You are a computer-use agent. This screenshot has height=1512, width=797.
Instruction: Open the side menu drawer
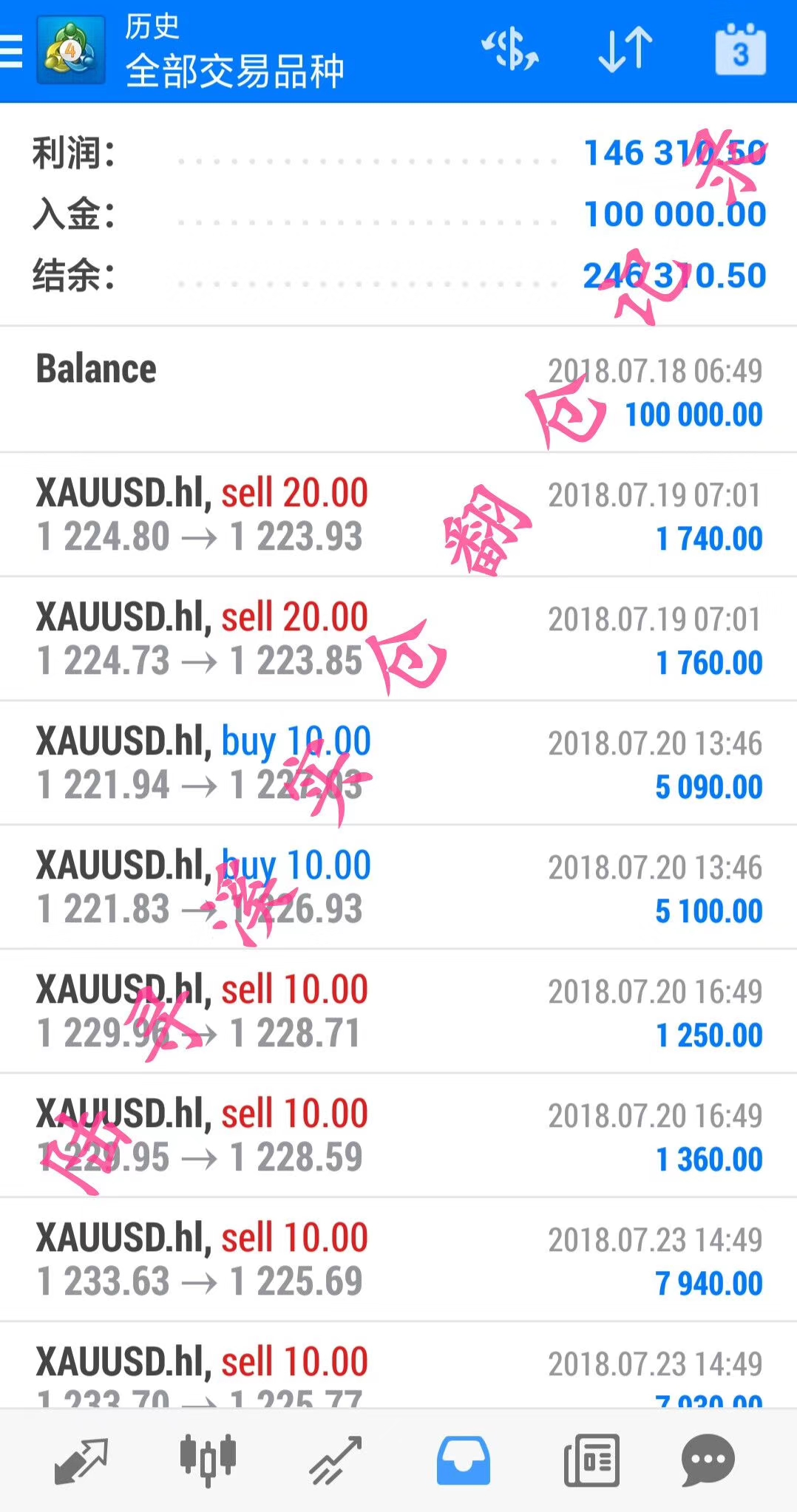(x=12, y=51)
